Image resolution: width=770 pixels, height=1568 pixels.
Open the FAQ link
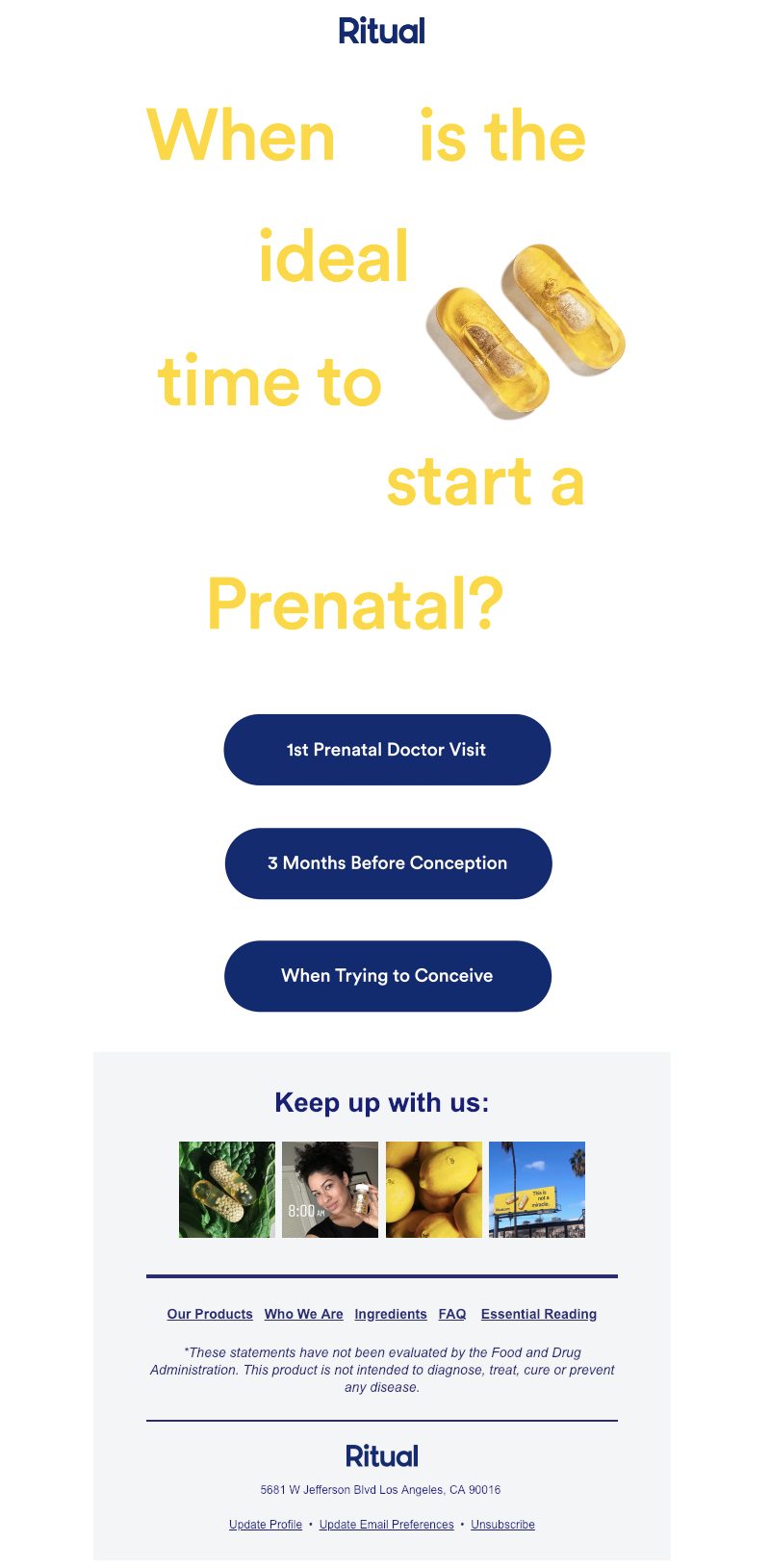tap(452, 1314)
